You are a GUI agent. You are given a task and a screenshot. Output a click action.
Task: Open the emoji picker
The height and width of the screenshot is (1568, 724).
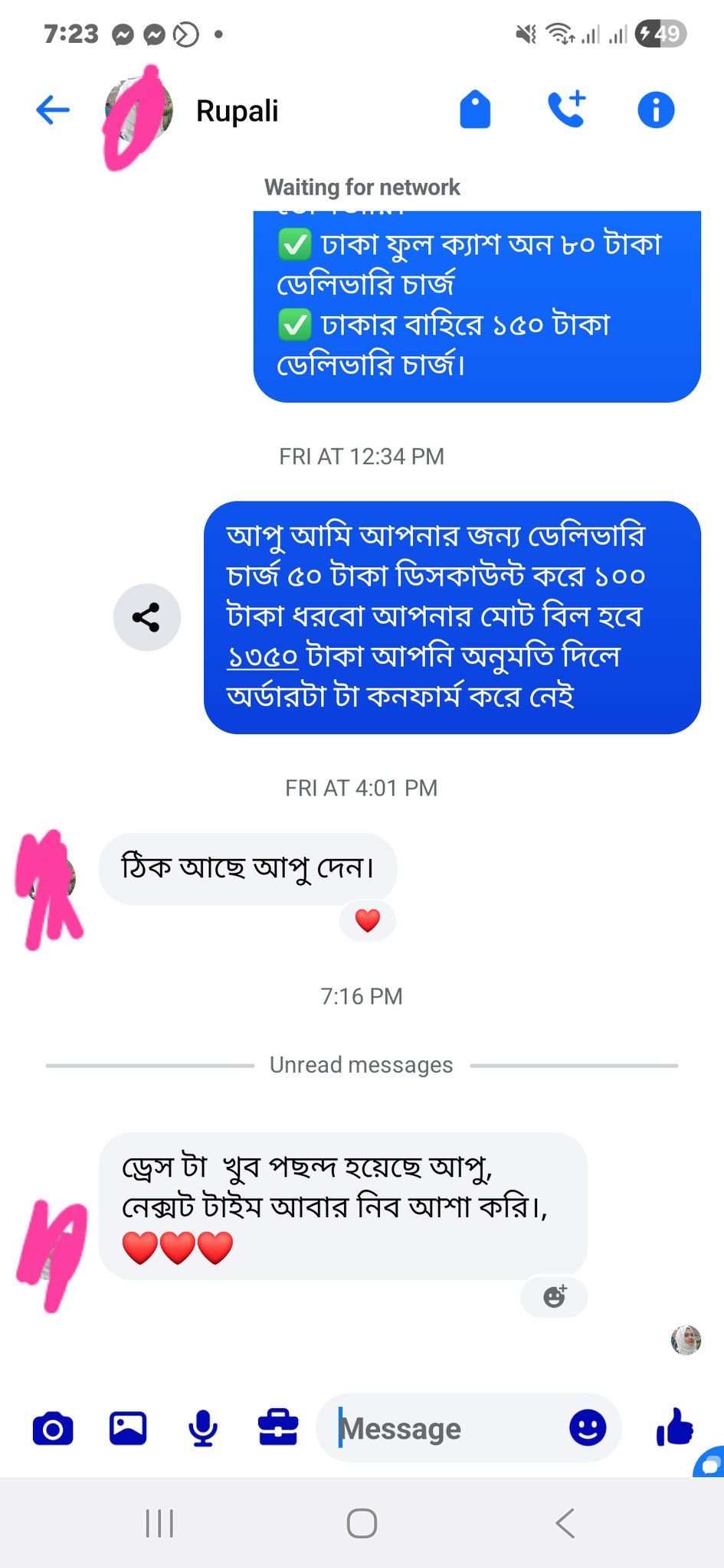(x=588, y=1429)
